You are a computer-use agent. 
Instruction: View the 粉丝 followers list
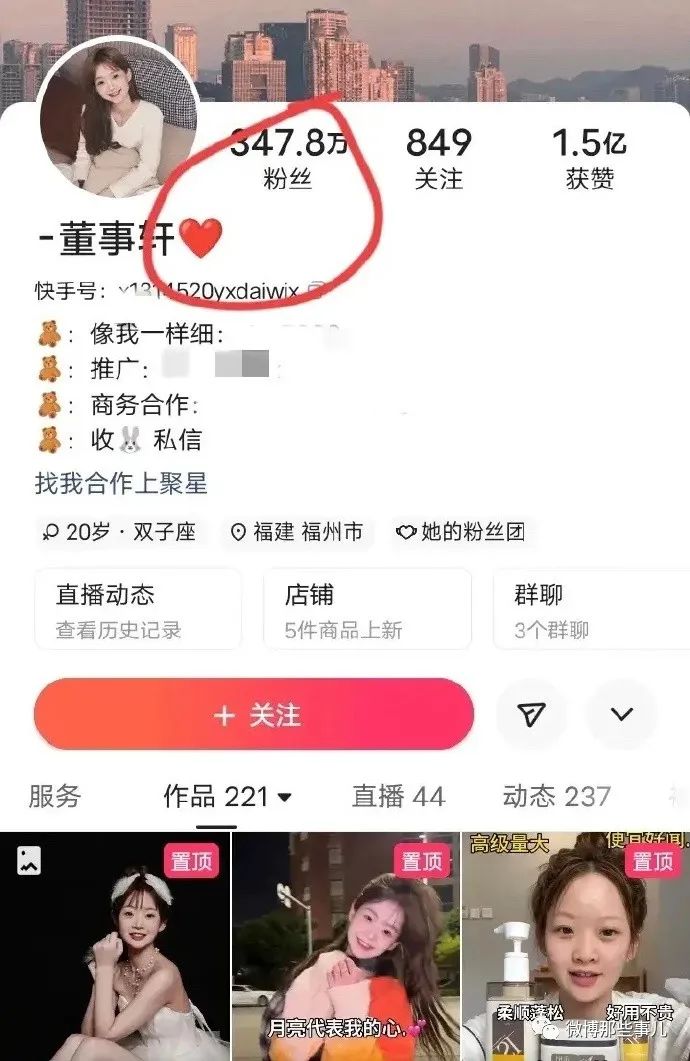288,160
